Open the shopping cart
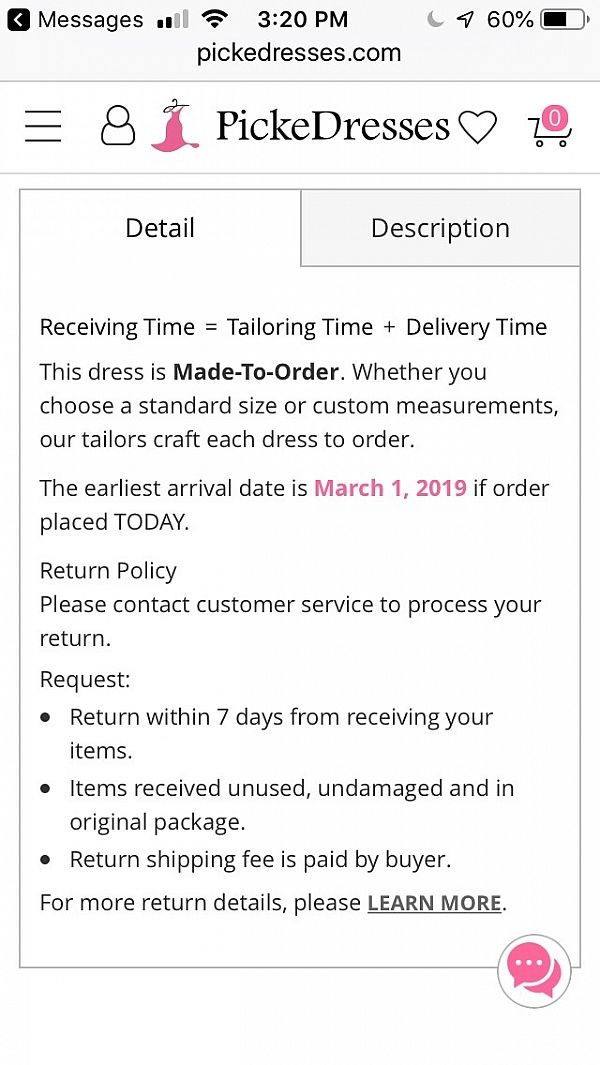Image resolution: width=600 pixels, height=1065 pixels. pos(550,126)
